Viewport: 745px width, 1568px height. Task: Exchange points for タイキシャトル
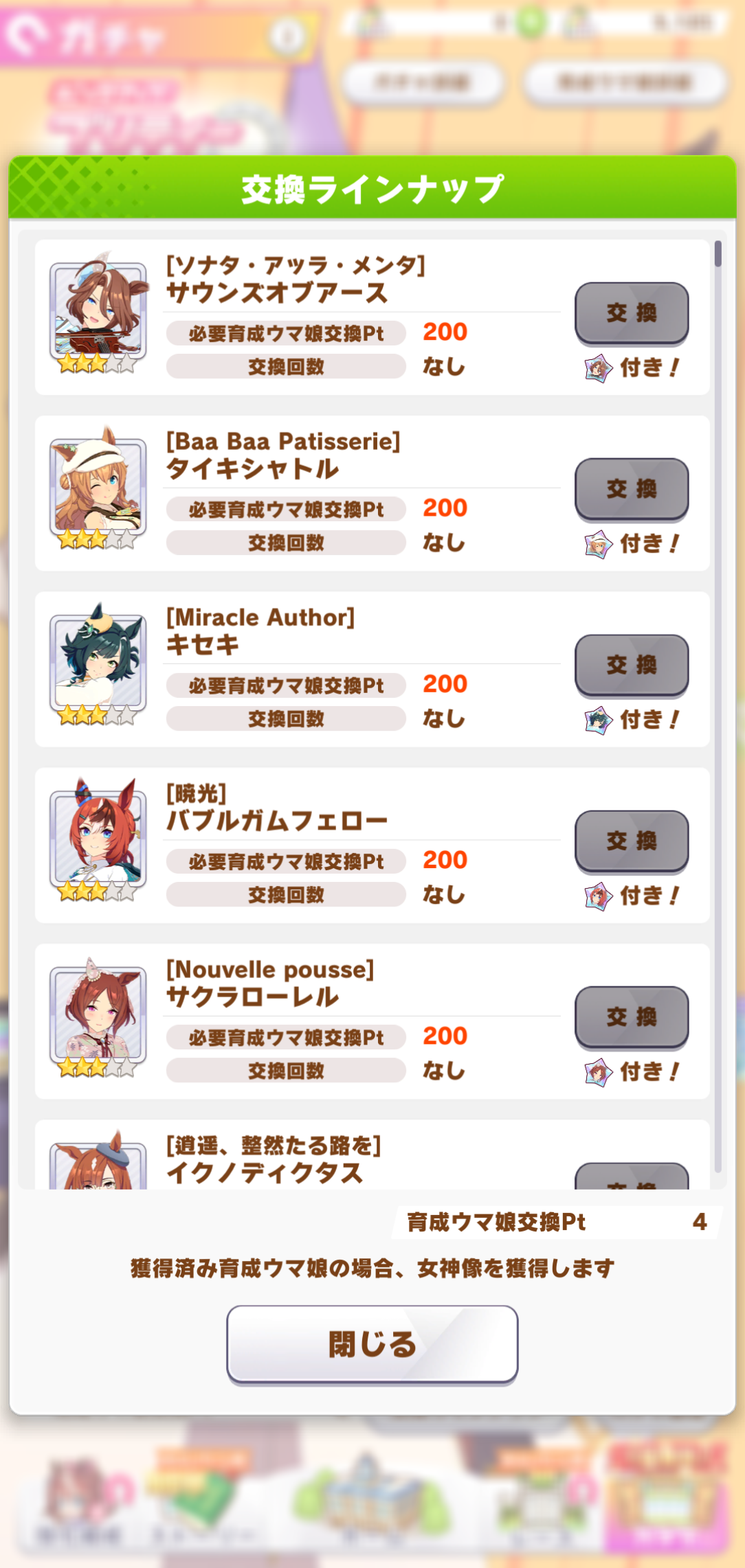(x=632, y=489)
